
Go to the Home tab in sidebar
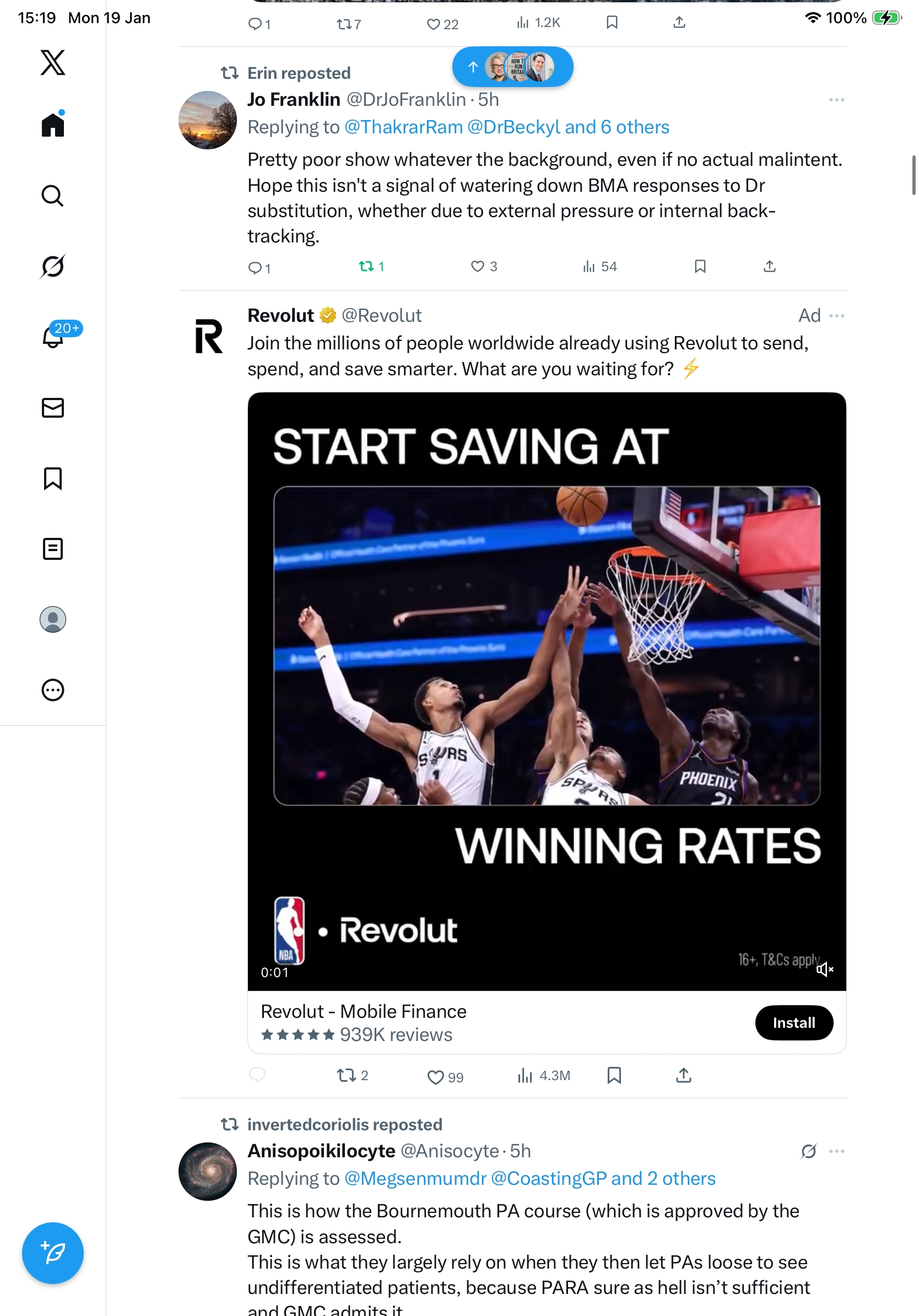(53, 125)
